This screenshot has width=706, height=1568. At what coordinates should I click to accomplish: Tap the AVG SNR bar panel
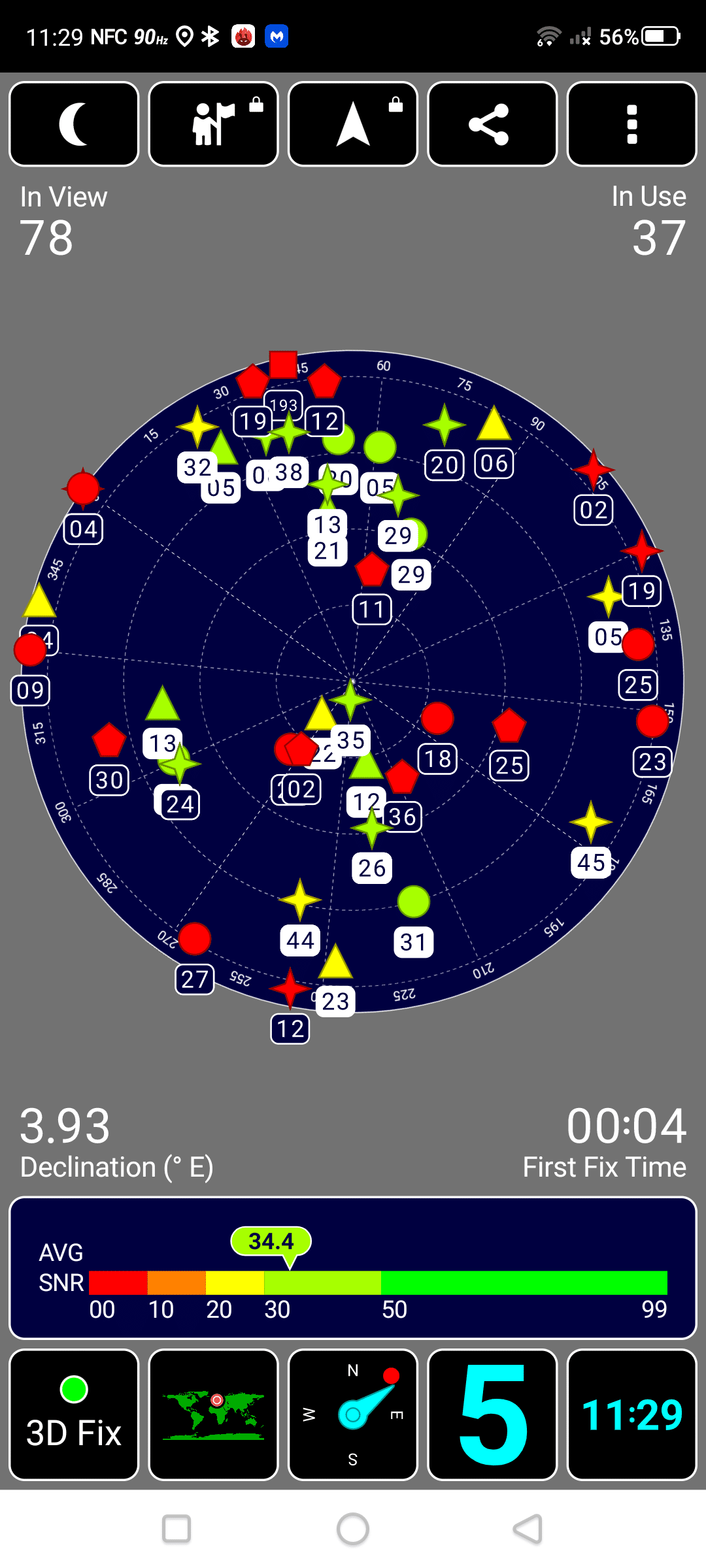point(353,1268)
